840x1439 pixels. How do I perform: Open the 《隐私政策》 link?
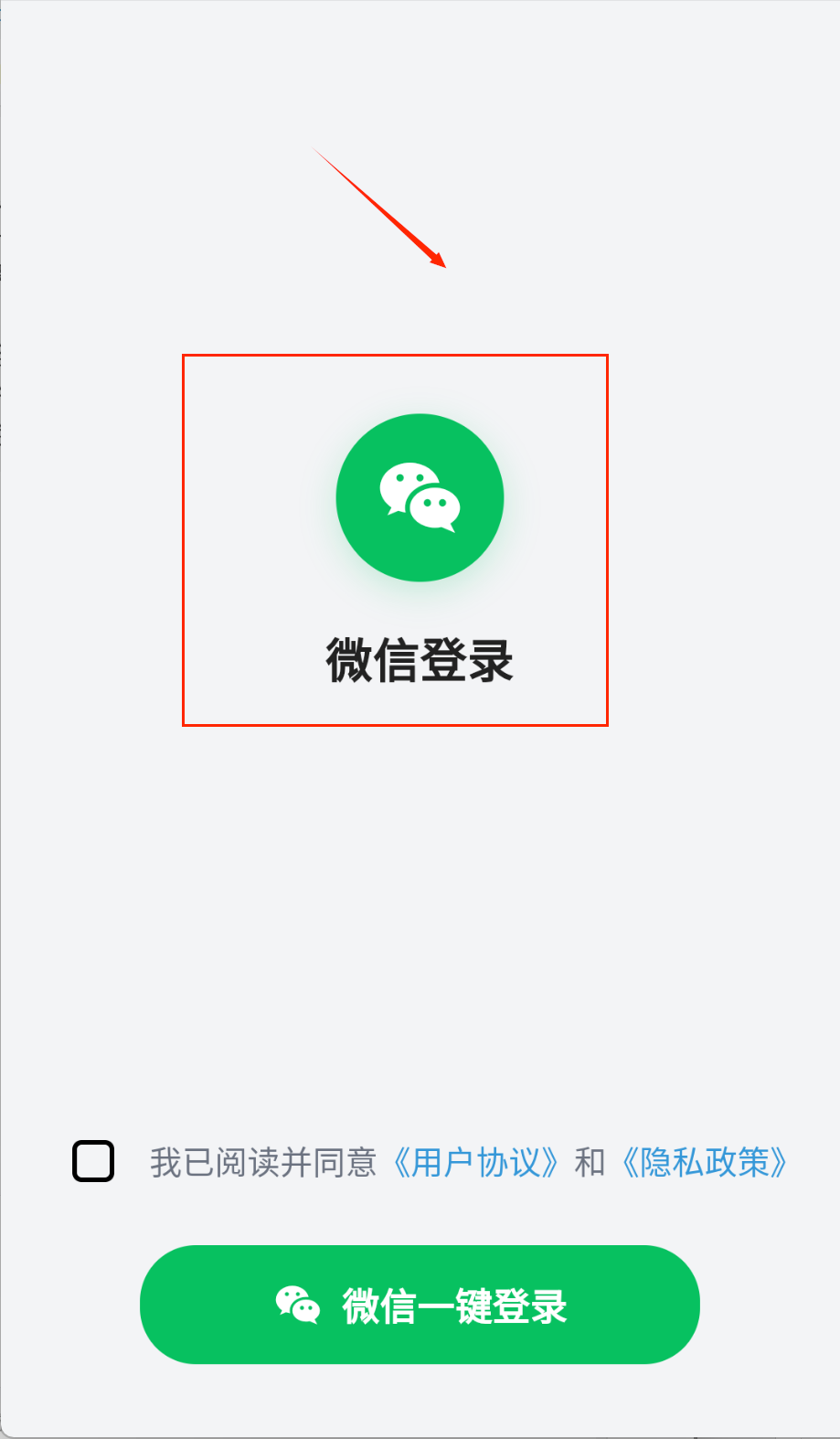pos(704,1163)
